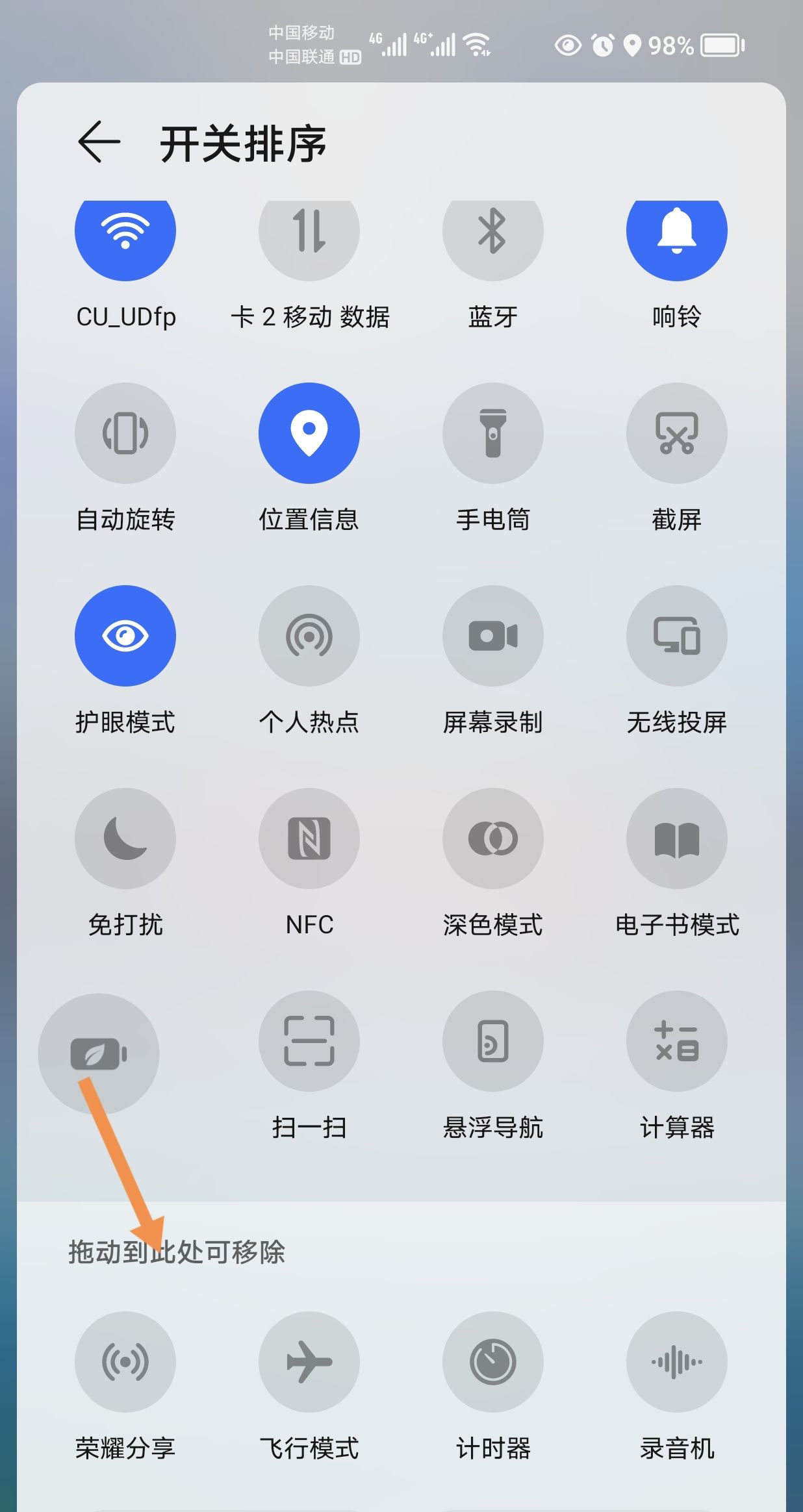803x1512 pixels.
Task: Enable NFC
Action: click(x=309, y=838)
